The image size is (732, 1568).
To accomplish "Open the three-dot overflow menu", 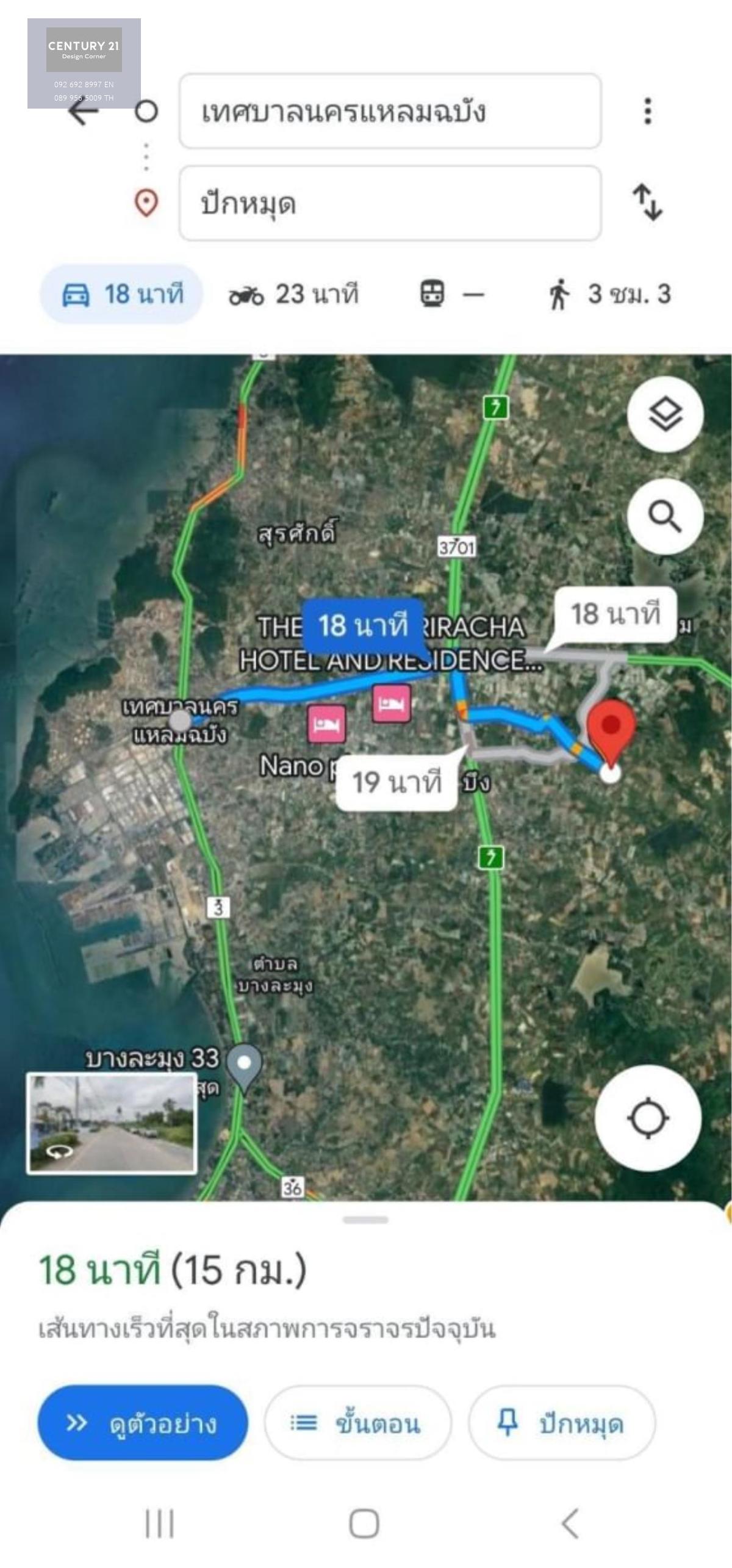I will click(647, 112).
